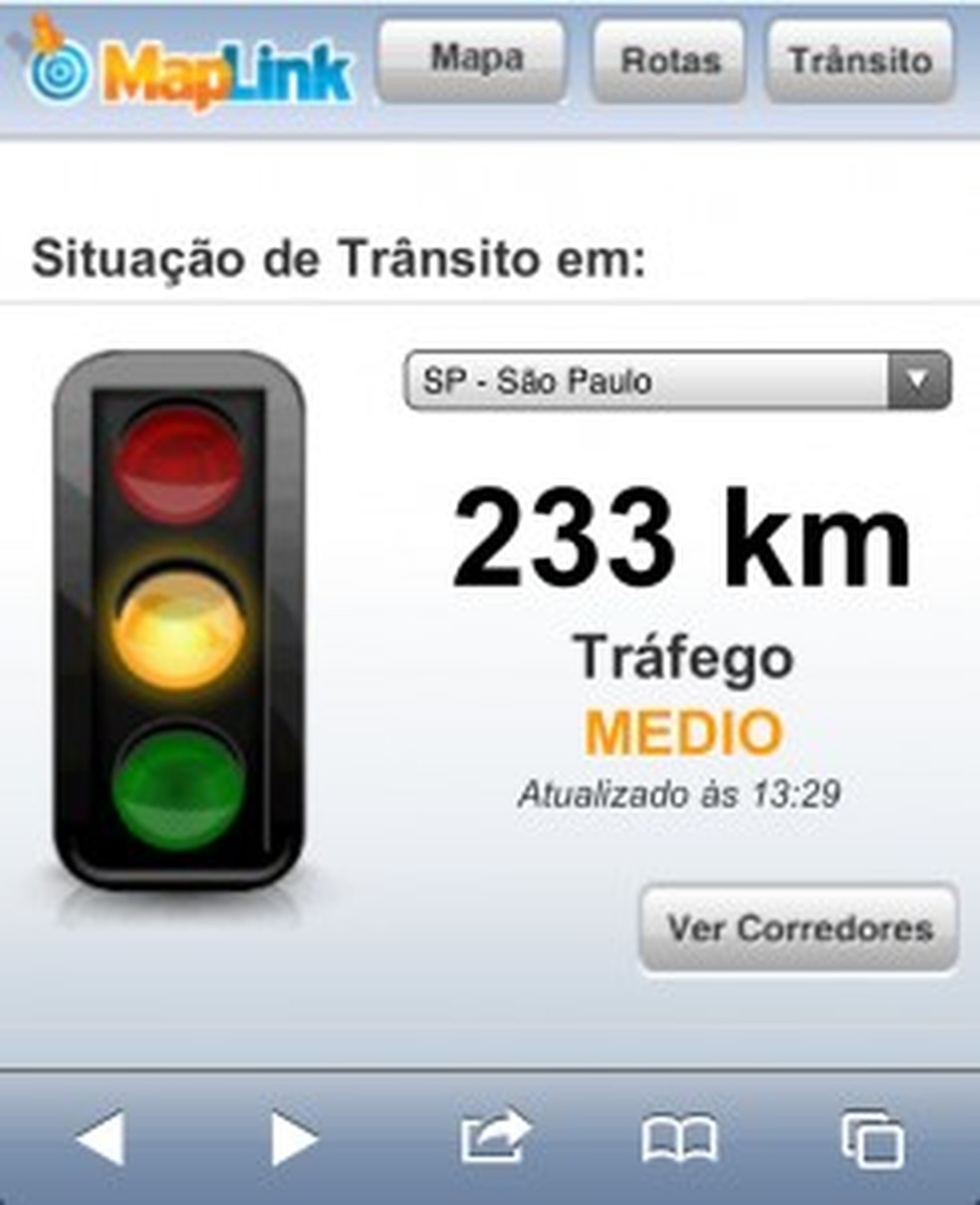This screenshot has height=1205, width=980.
Task: Show the open browser tabs
Action: (873, 1139)
